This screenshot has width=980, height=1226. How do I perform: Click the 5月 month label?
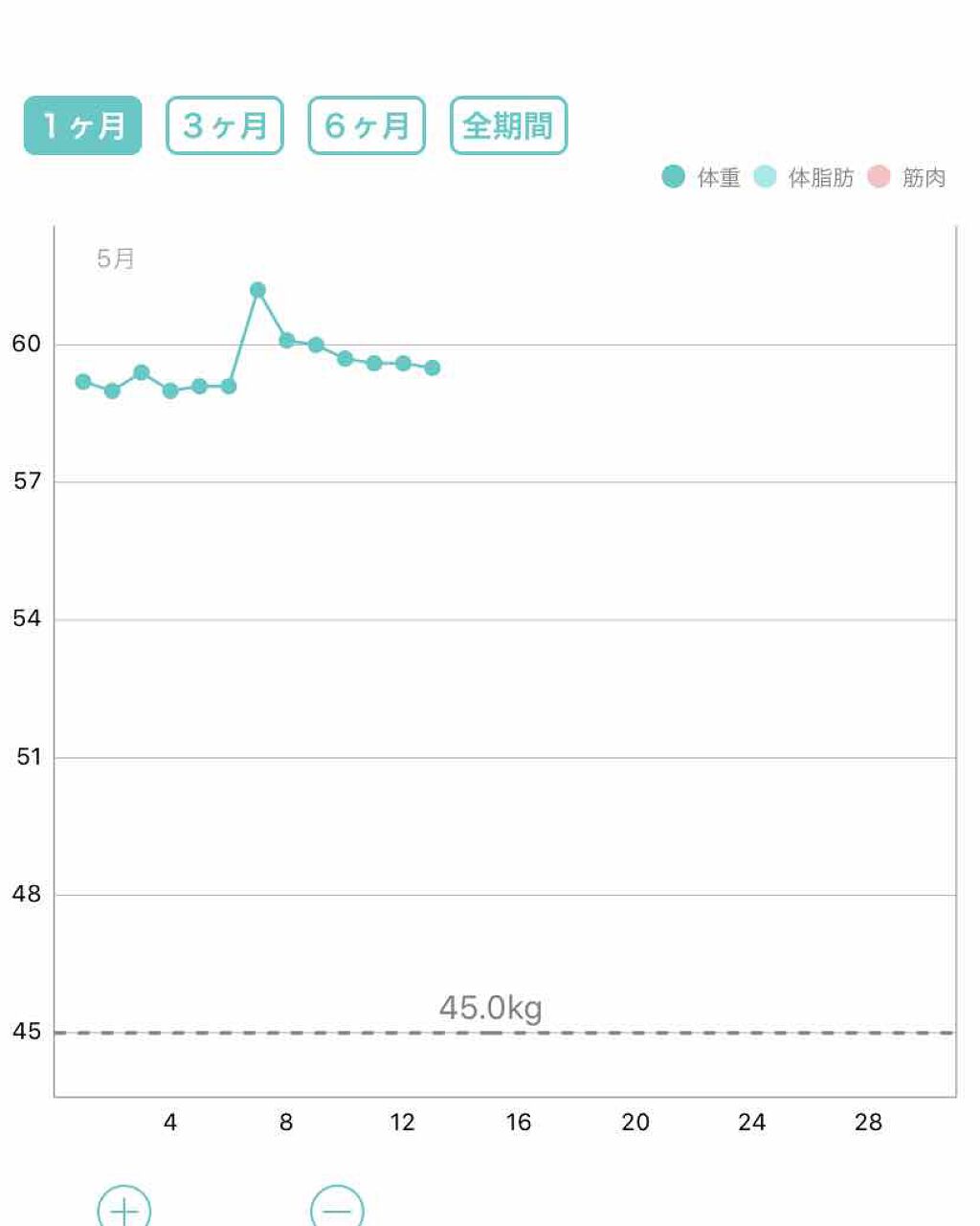[115, 256]
